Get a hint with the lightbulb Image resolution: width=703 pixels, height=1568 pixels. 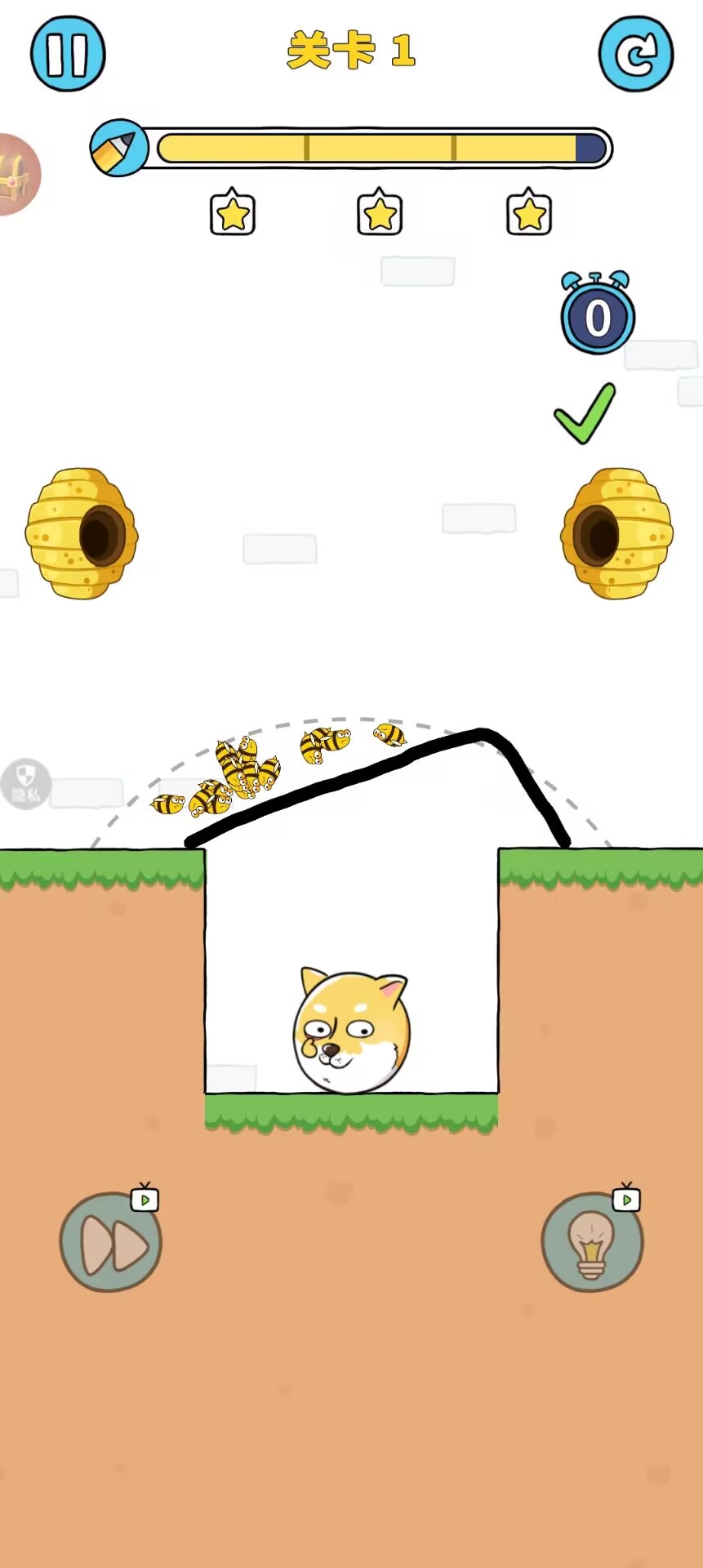pyautogui.click(x=592, y=1242)
